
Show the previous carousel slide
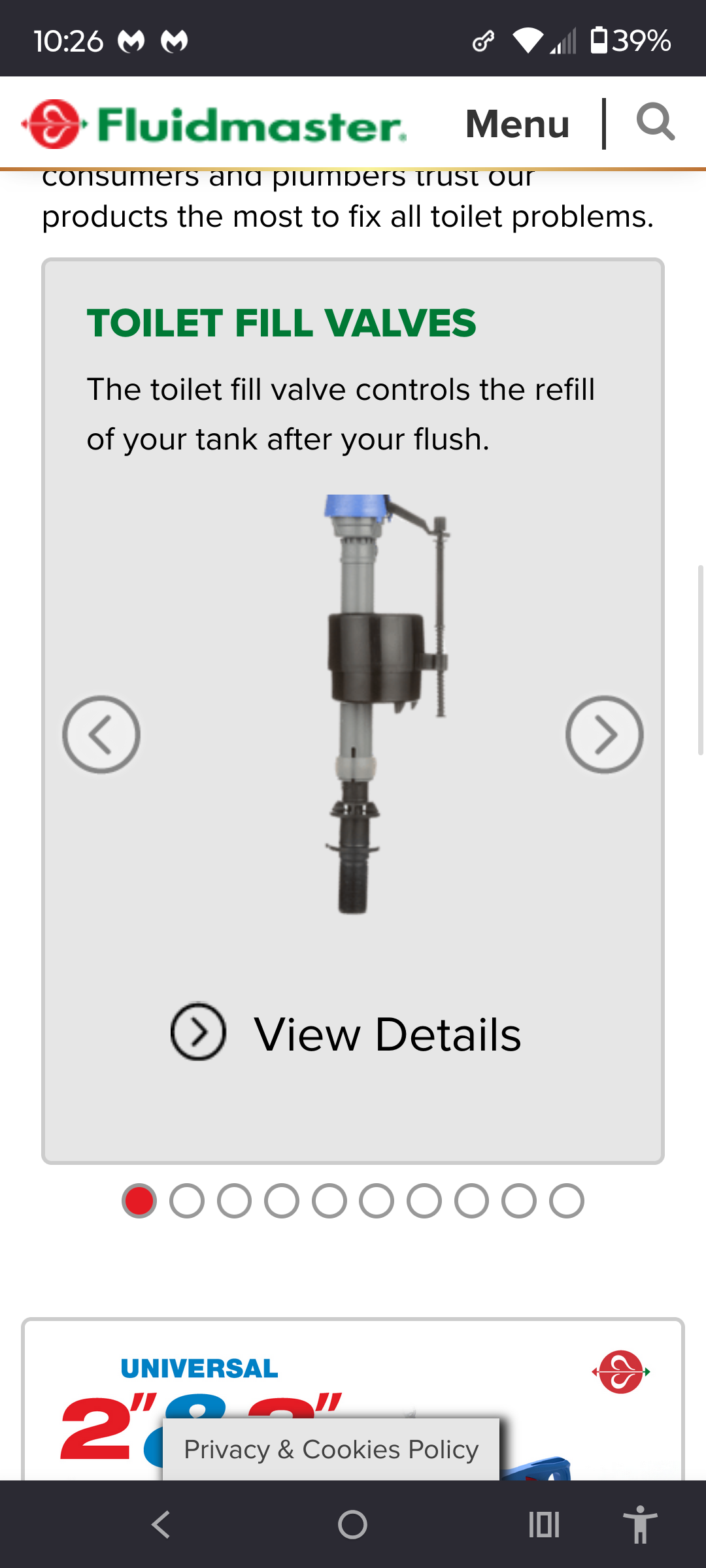pos(101,734)
